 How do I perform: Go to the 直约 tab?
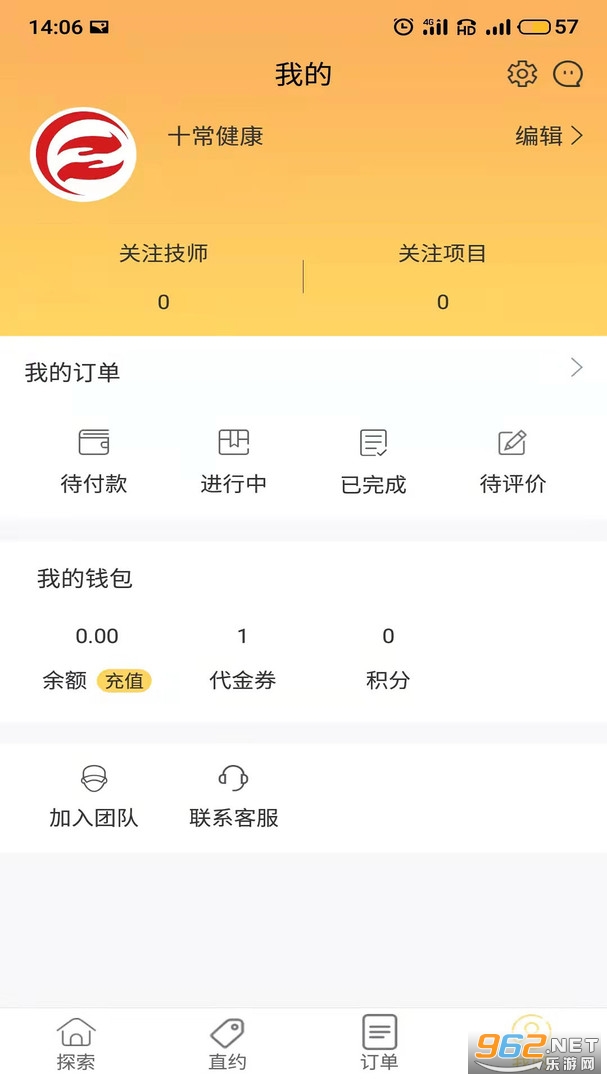coord(227,1043)
